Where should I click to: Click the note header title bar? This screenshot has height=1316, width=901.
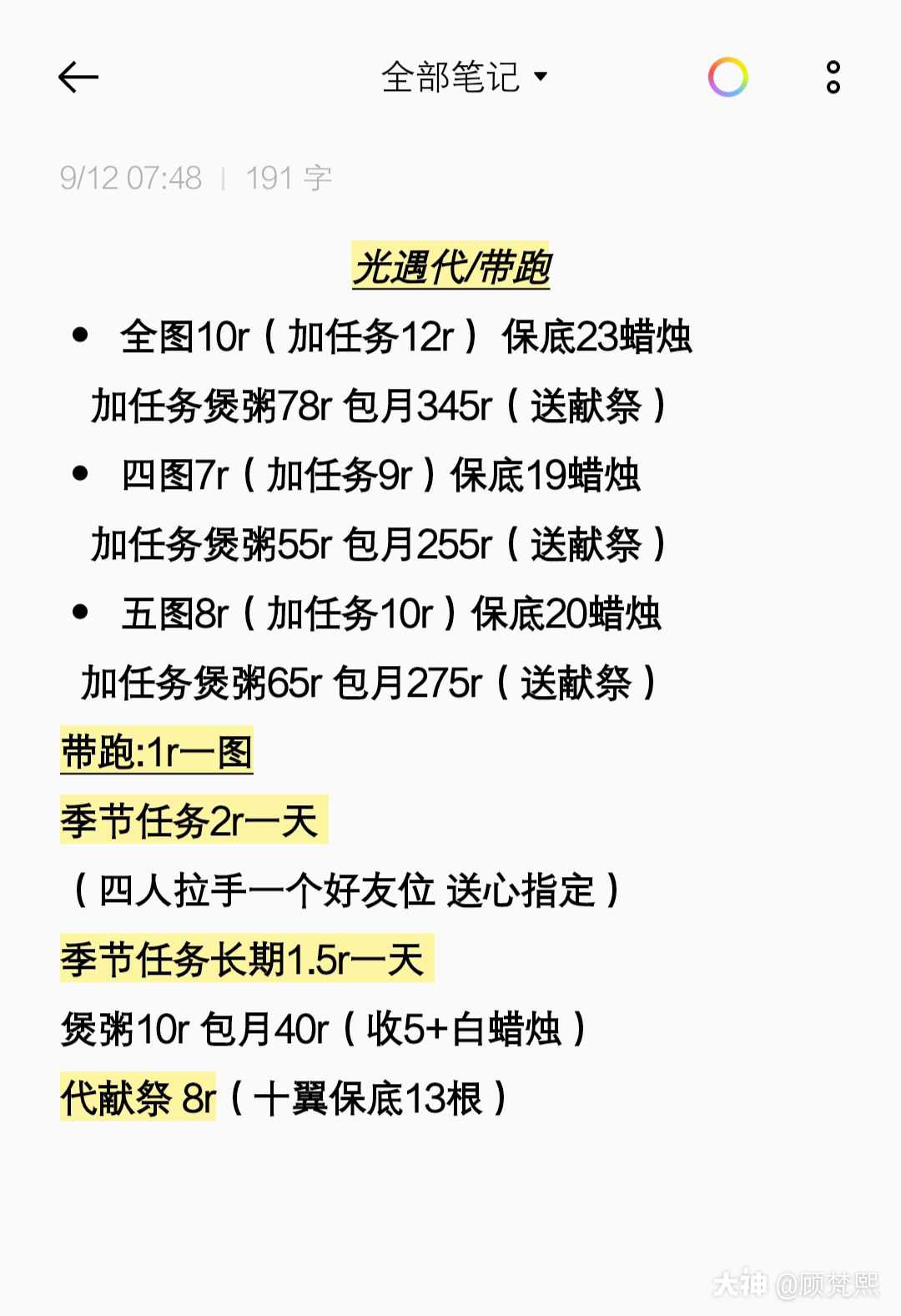coord(450,76)
